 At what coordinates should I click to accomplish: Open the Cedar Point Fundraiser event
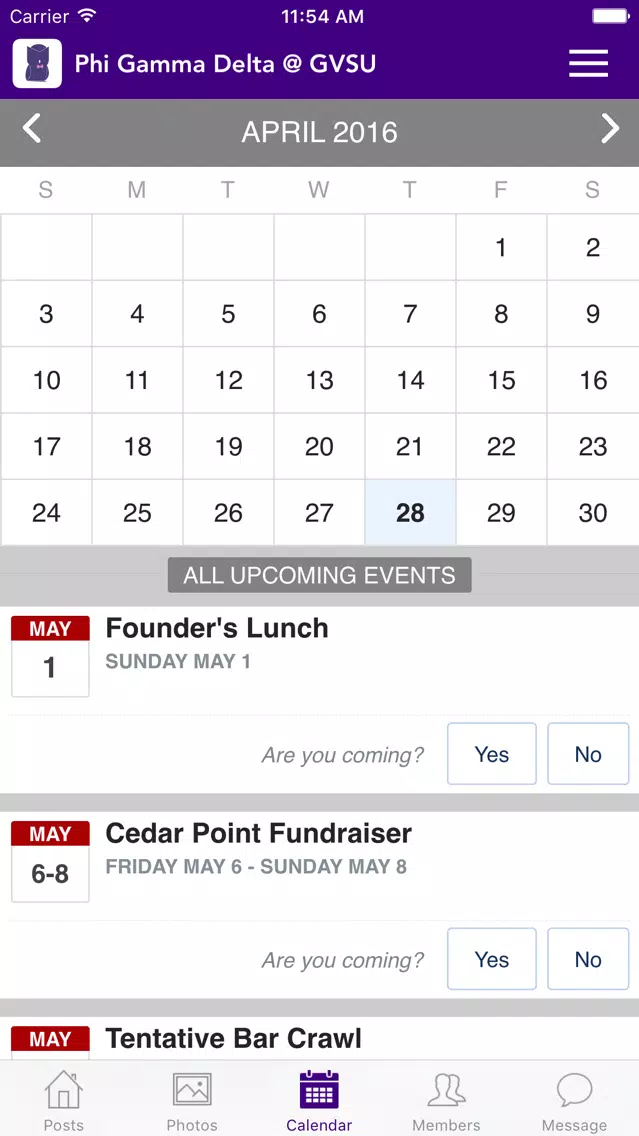[x=259, y=833]
